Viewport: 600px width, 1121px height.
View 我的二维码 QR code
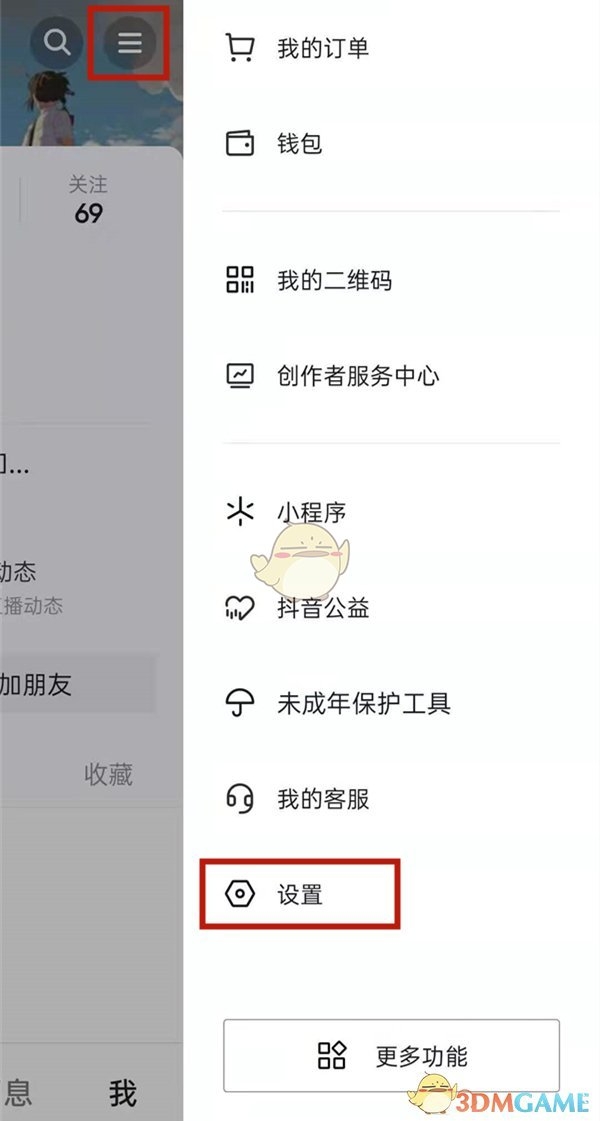coord(334,280)
